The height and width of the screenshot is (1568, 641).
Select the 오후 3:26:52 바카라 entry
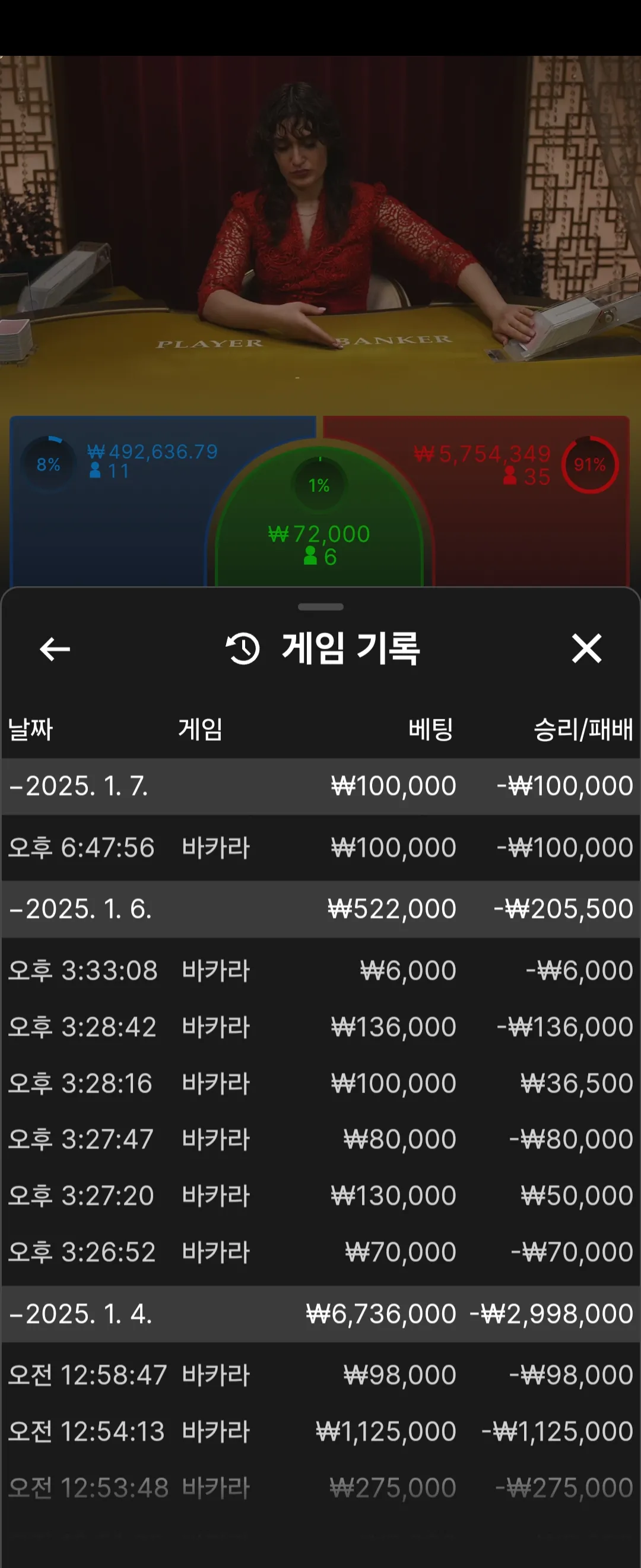coord(320,1252)
